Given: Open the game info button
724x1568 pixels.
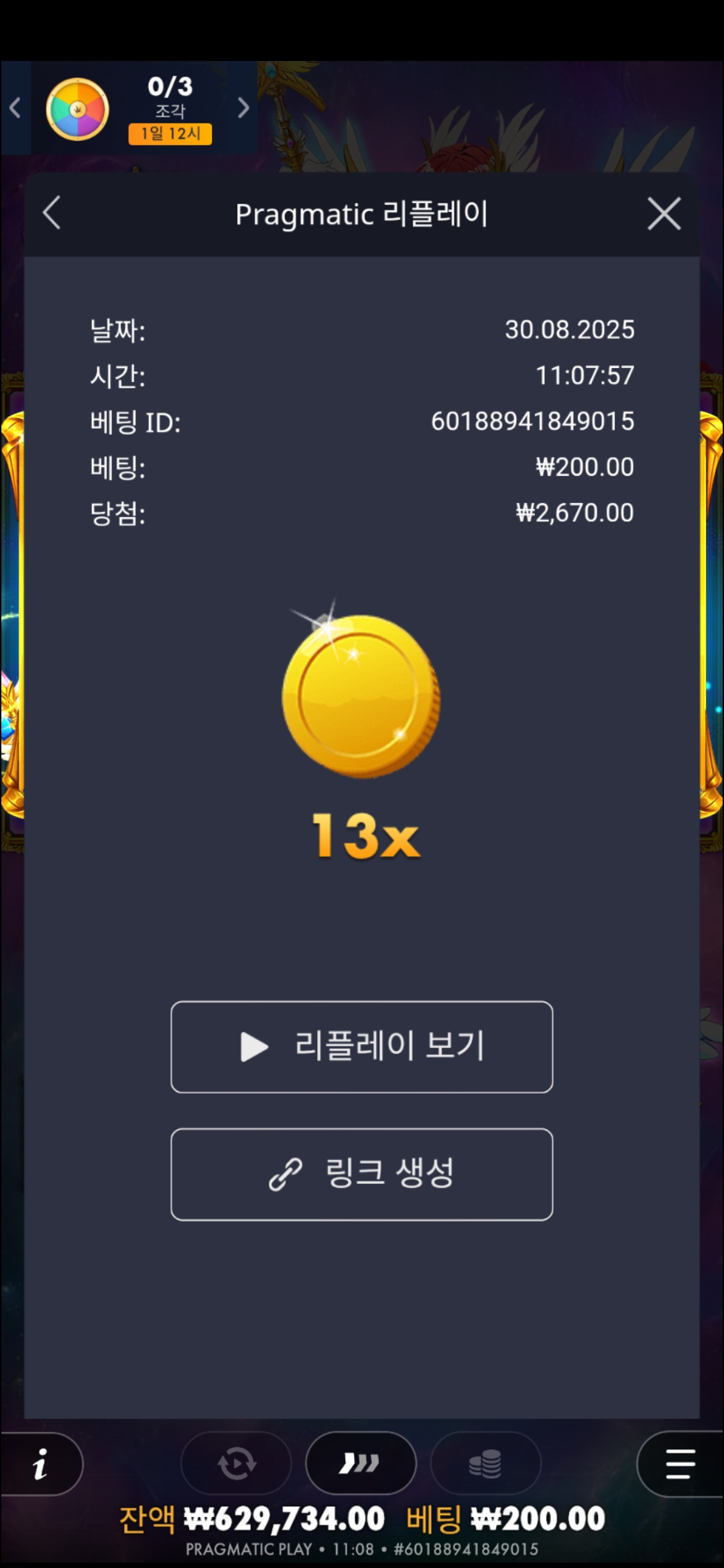Looking at the screenshot, I should tap(42, 1463).
